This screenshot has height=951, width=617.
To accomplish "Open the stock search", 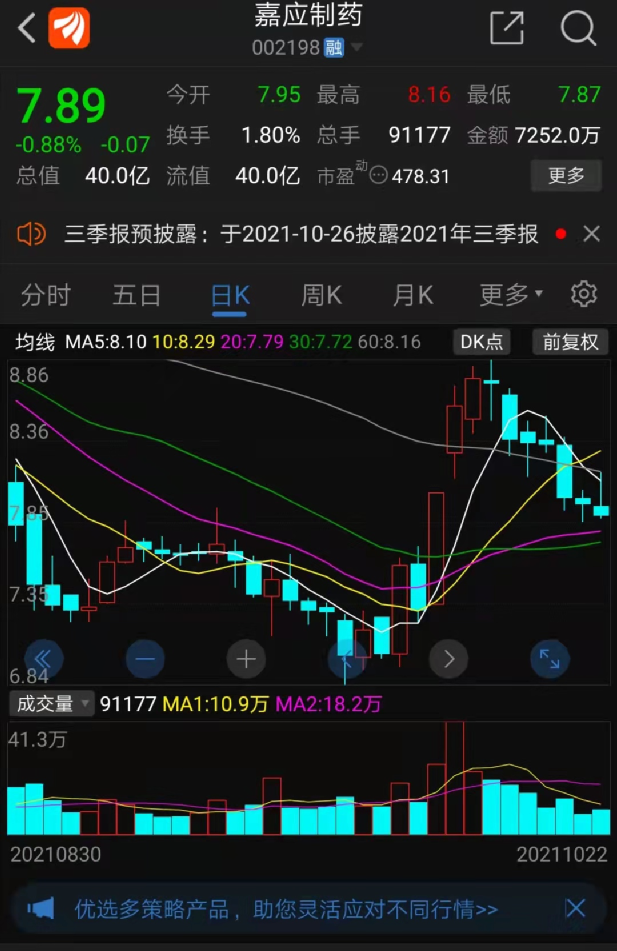I will (x=578, y=28).
